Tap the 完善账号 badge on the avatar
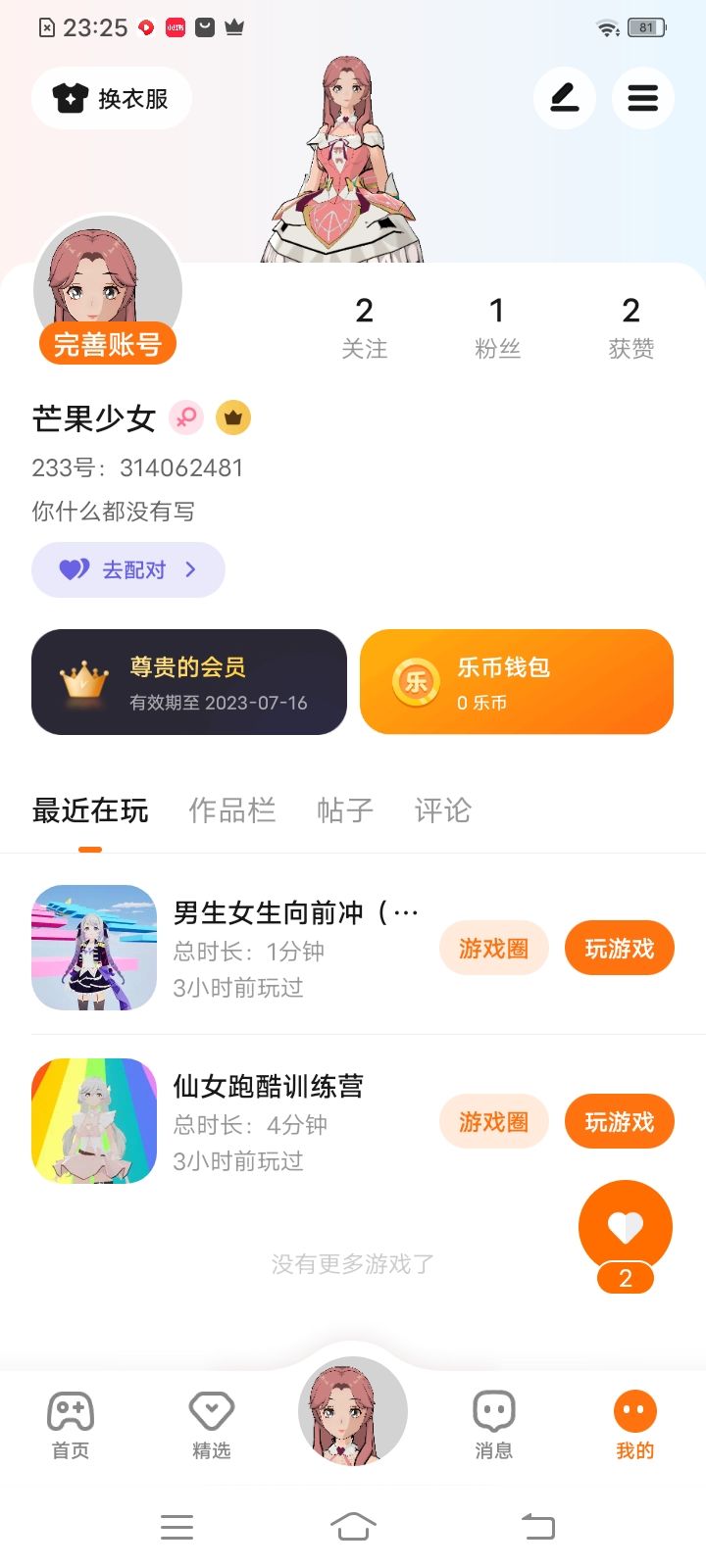 point(107,345)
